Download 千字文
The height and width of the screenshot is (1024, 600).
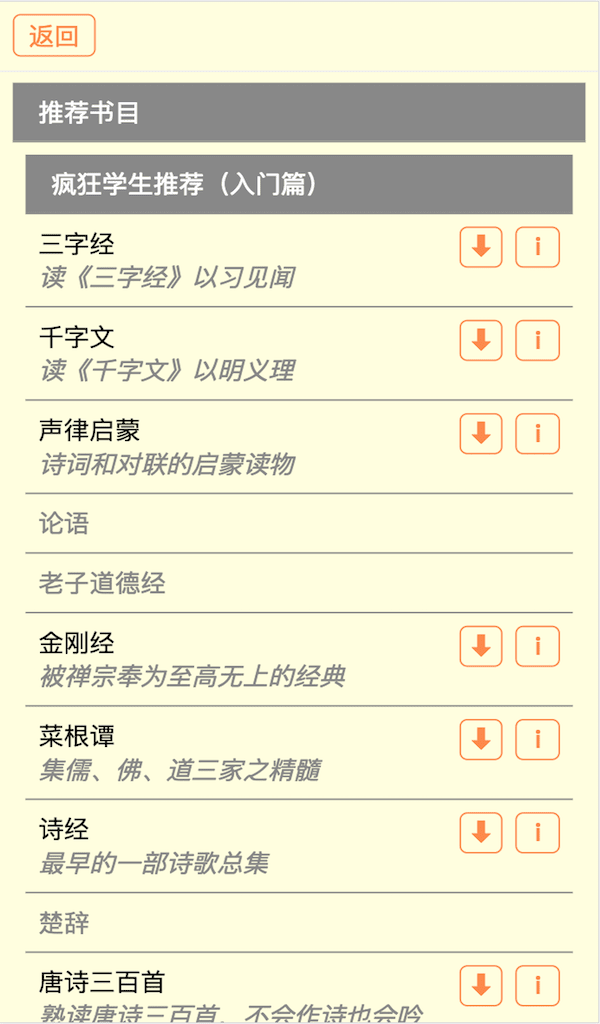click(481, 340)
